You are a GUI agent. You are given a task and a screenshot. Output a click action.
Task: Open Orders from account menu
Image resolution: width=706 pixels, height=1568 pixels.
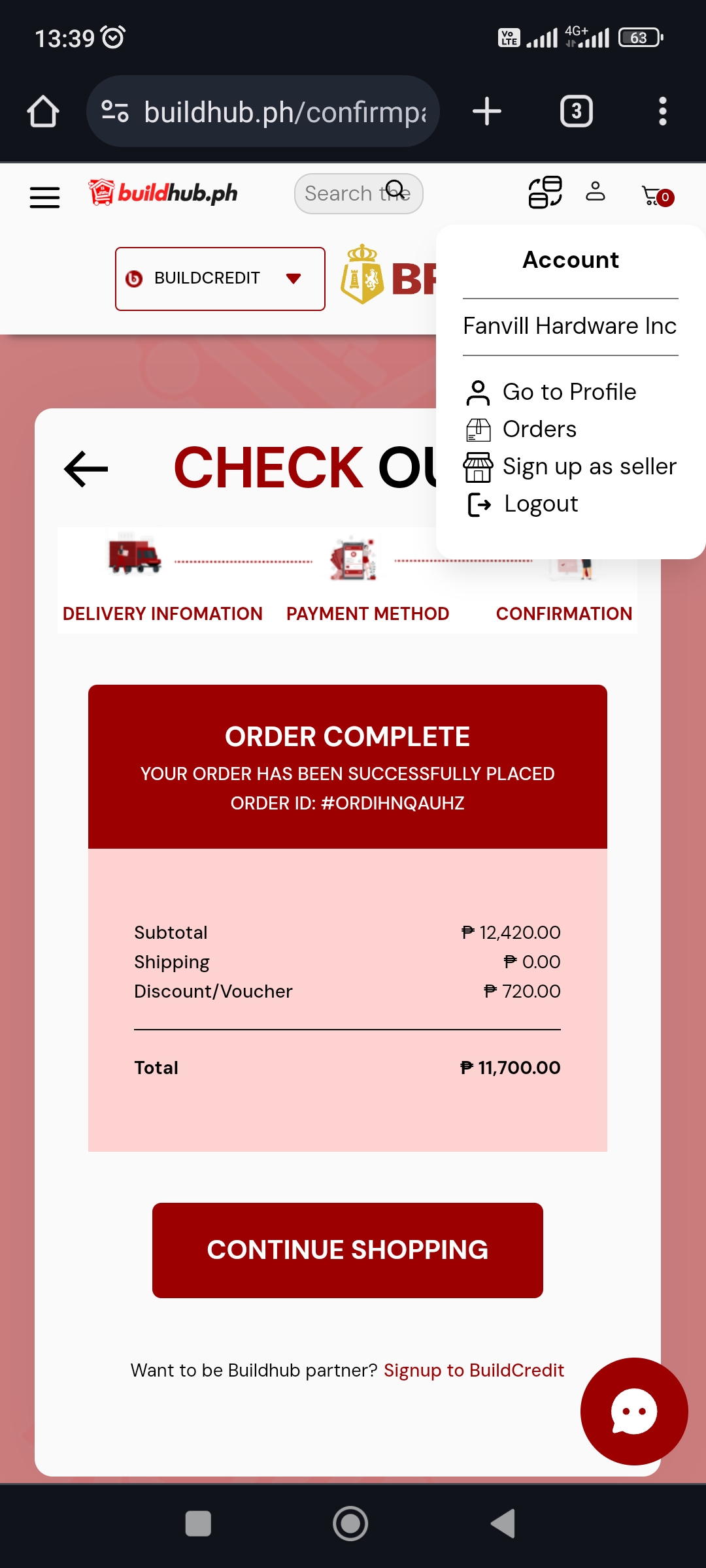(539, 429)
